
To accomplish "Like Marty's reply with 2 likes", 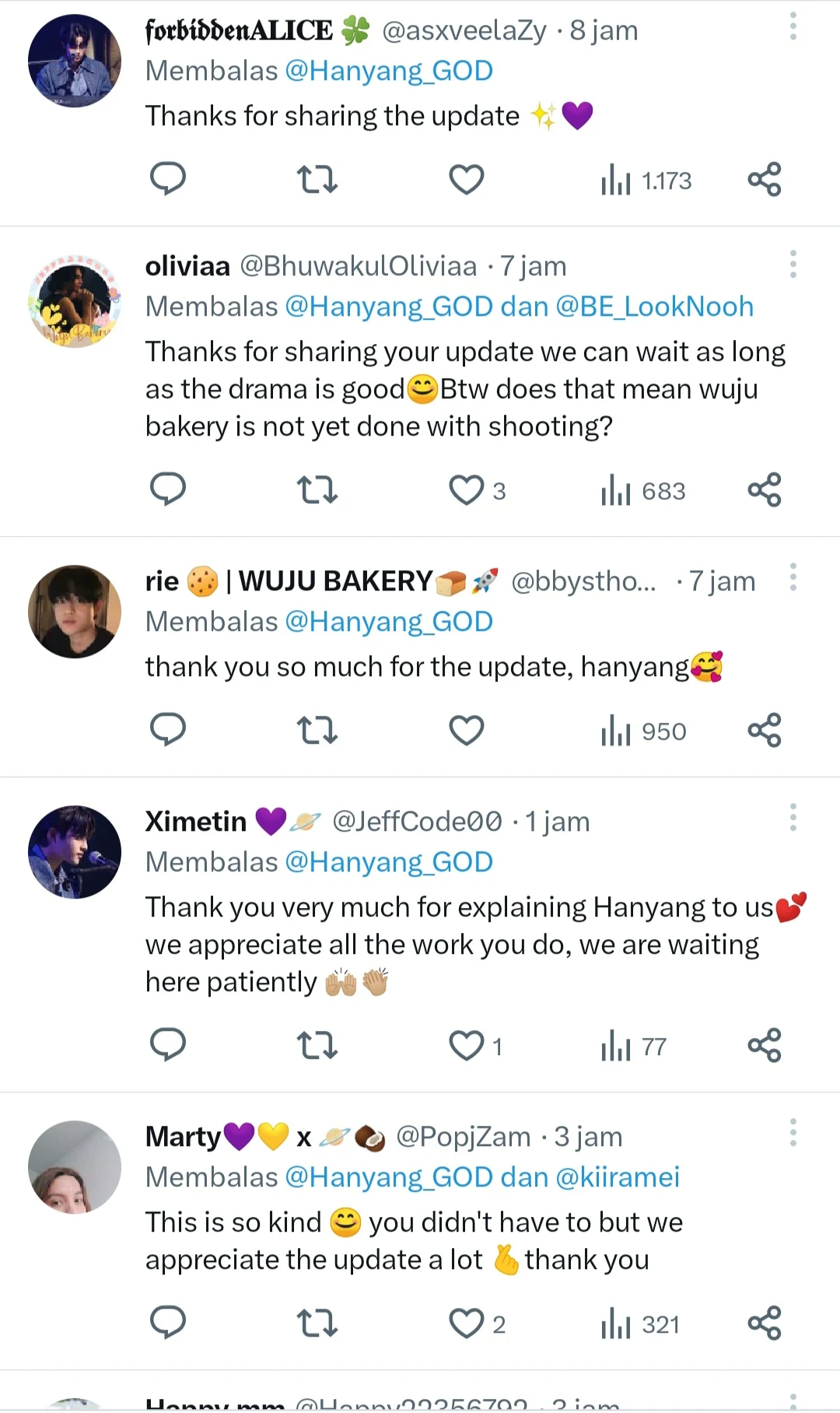I will point(467,1323).
